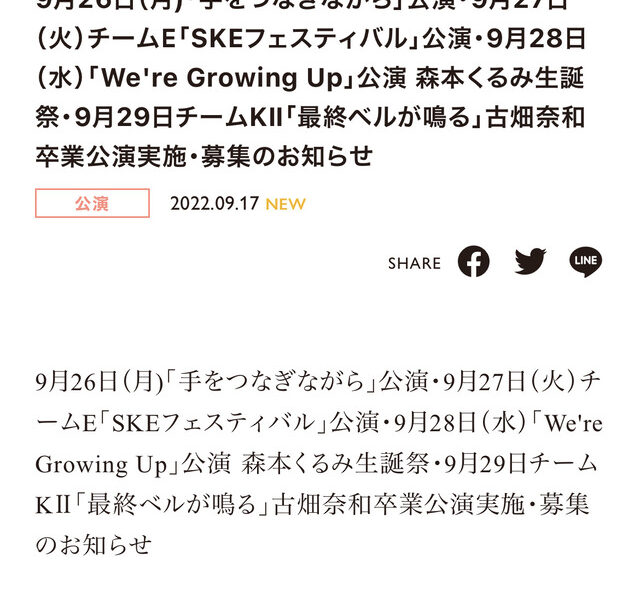
Task: Share this article on Facebook
Action: (474, 262)
